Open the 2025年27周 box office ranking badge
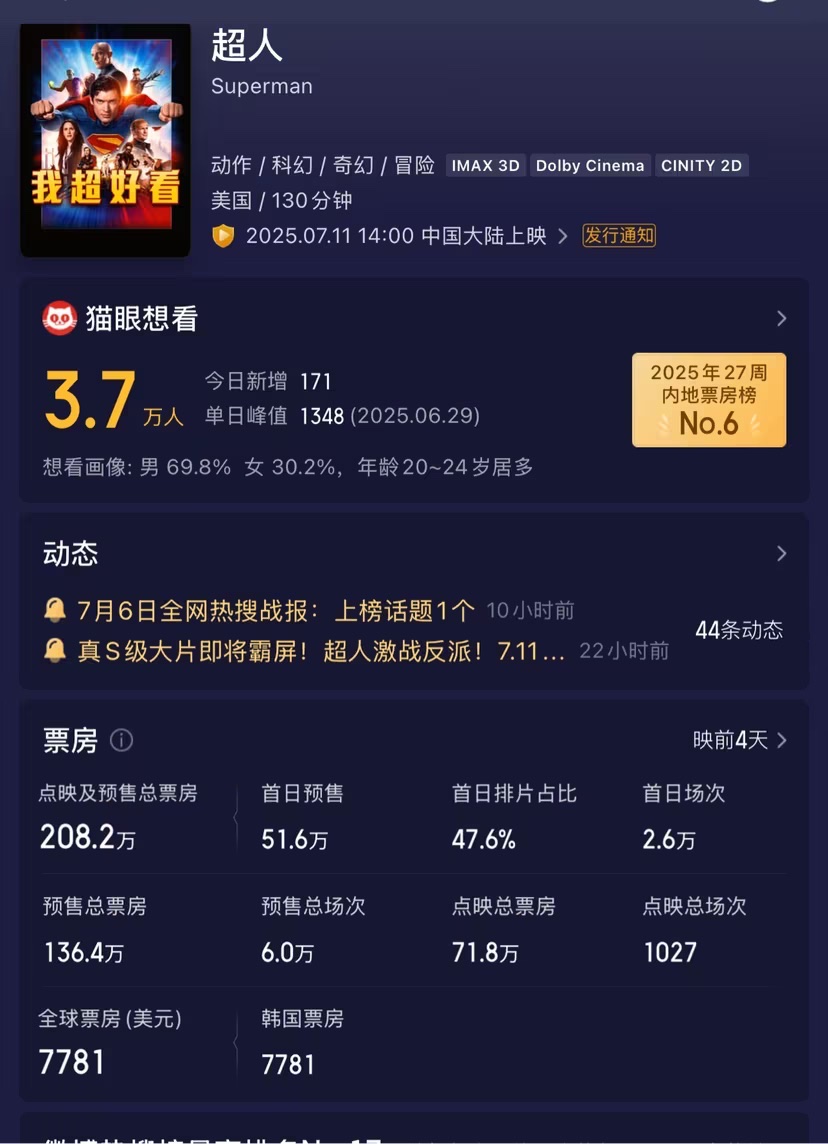 [x=708, y=400]
